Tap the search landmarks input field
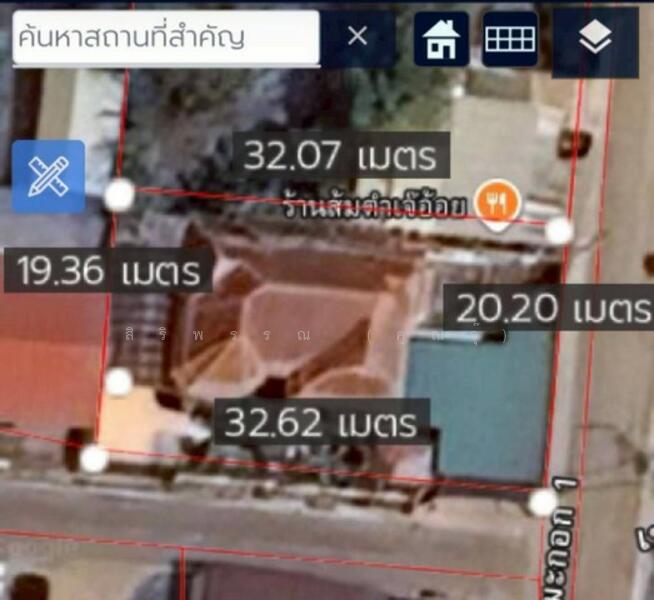The width and height of the screenshot is (654, 600). click(x=165, y=38)
